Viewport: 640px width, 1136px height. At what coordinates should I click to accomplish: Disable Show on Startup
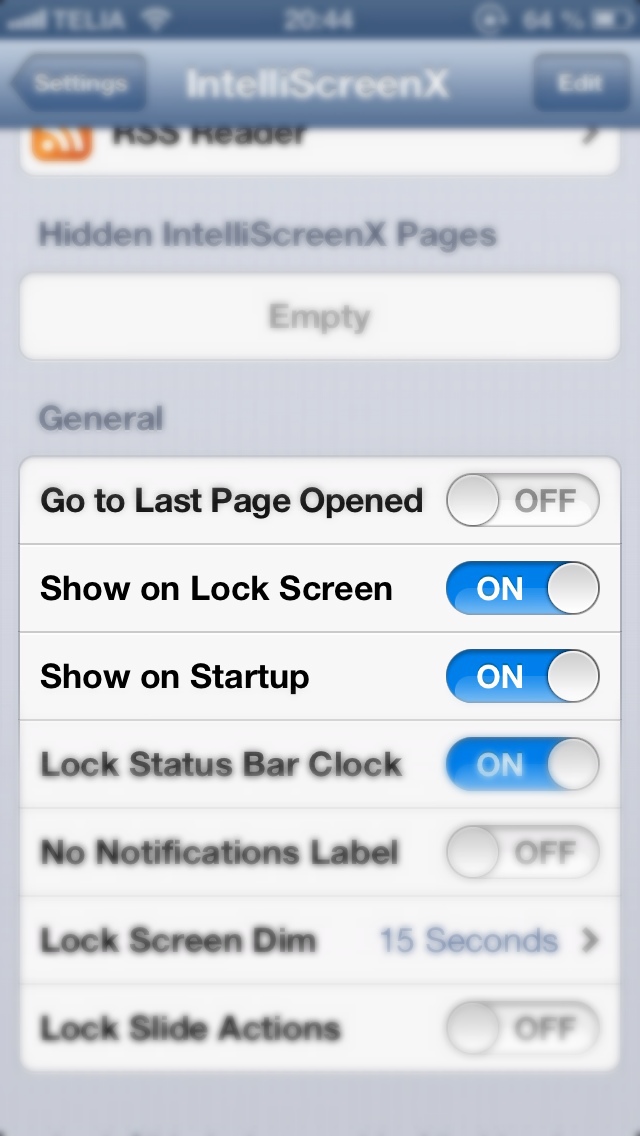point(523,676)
